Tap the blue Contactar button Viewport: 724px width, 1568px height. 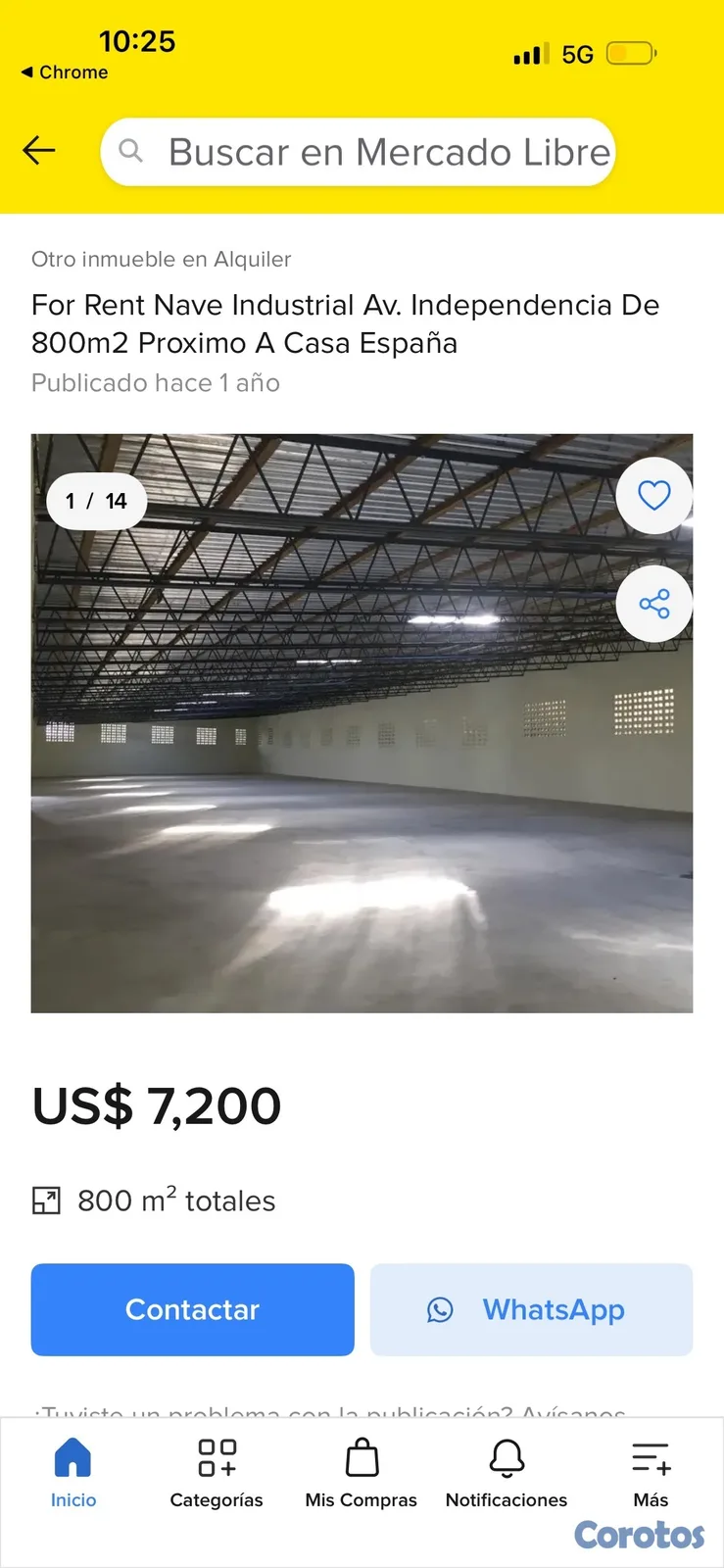[x=192, y=1309]
